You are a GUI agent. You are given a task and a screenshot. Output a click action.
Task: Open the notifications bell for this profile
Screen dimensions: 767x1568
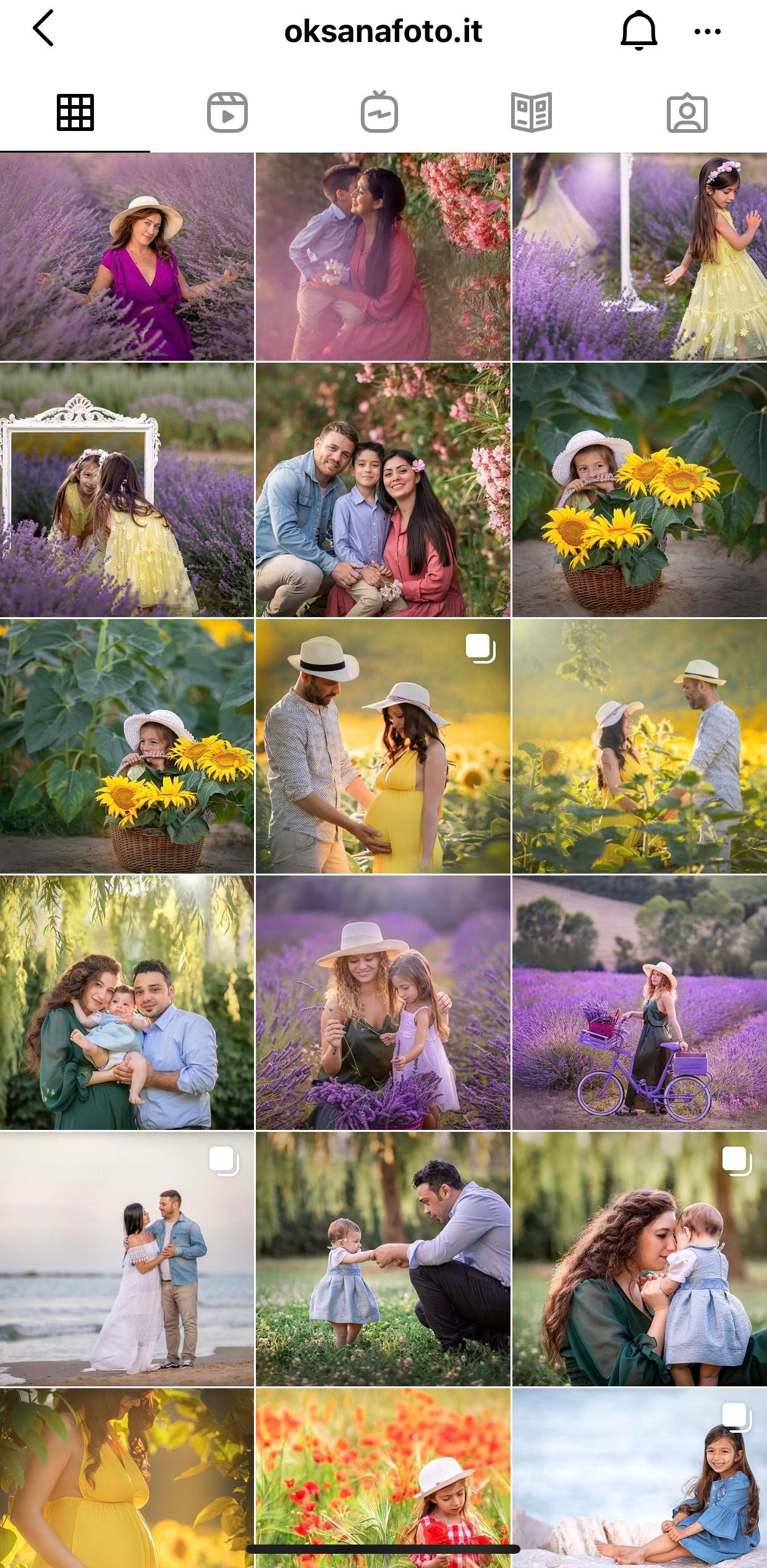[638, 30]
